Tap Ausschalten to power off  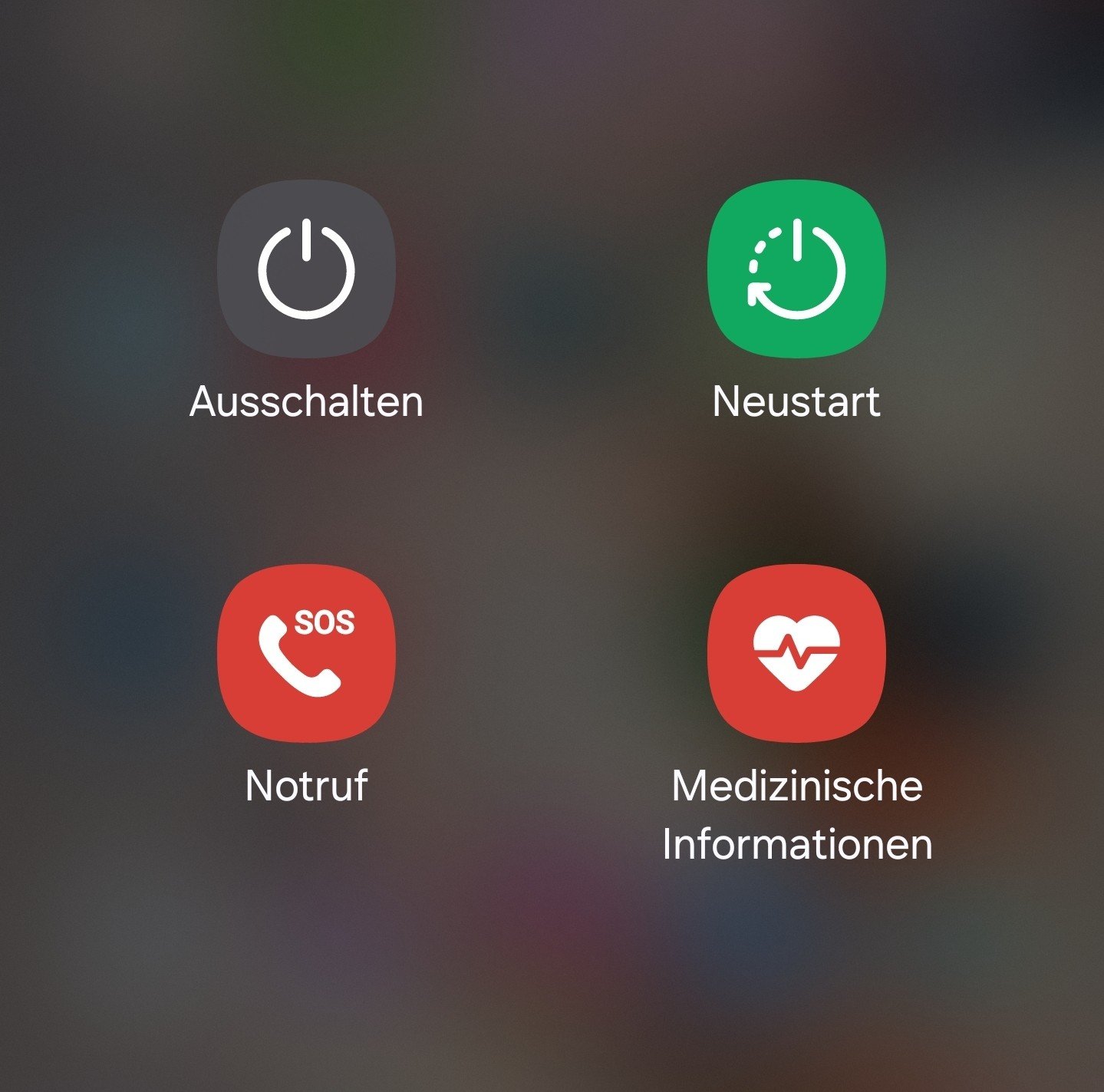[306, 269]
